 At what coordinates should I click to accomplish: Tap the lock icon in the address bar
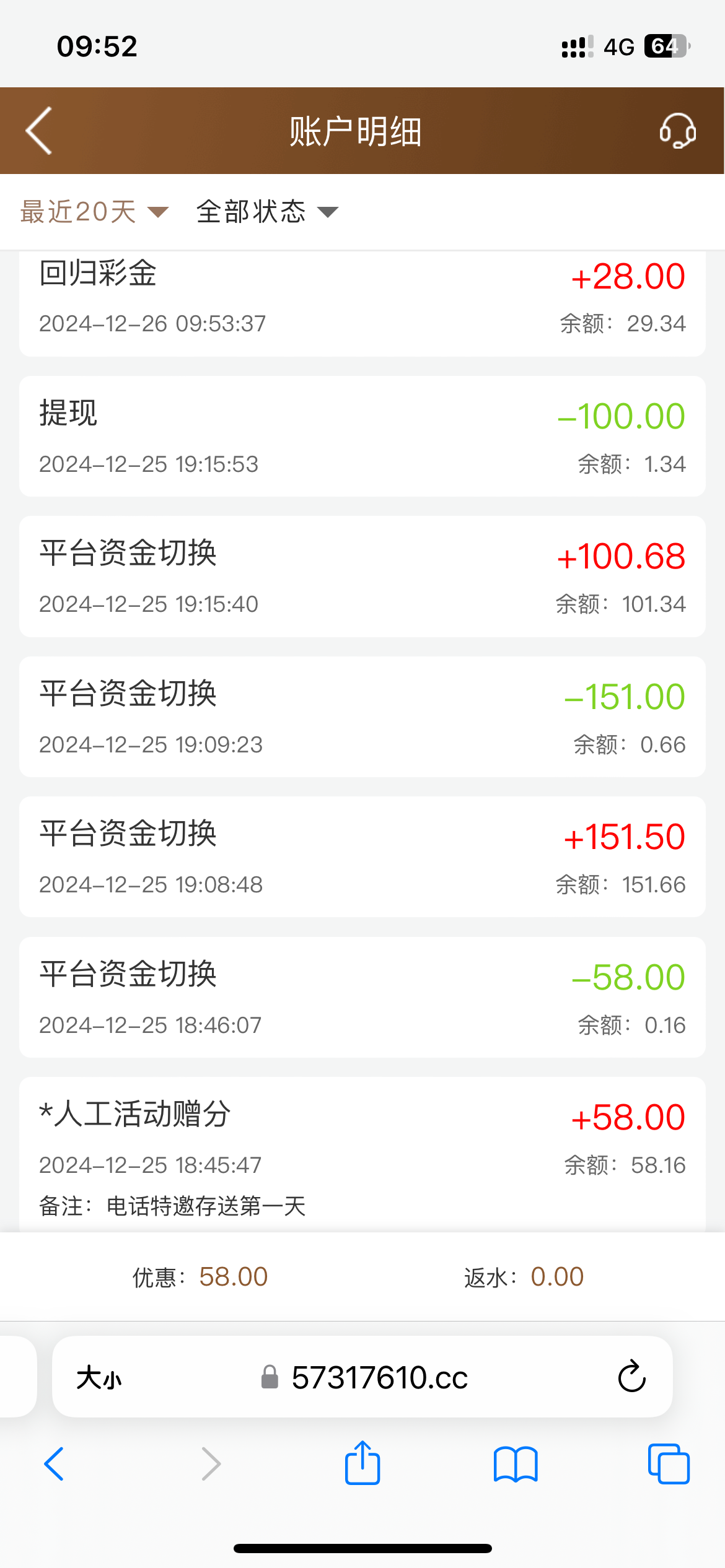coord(268,1377)
